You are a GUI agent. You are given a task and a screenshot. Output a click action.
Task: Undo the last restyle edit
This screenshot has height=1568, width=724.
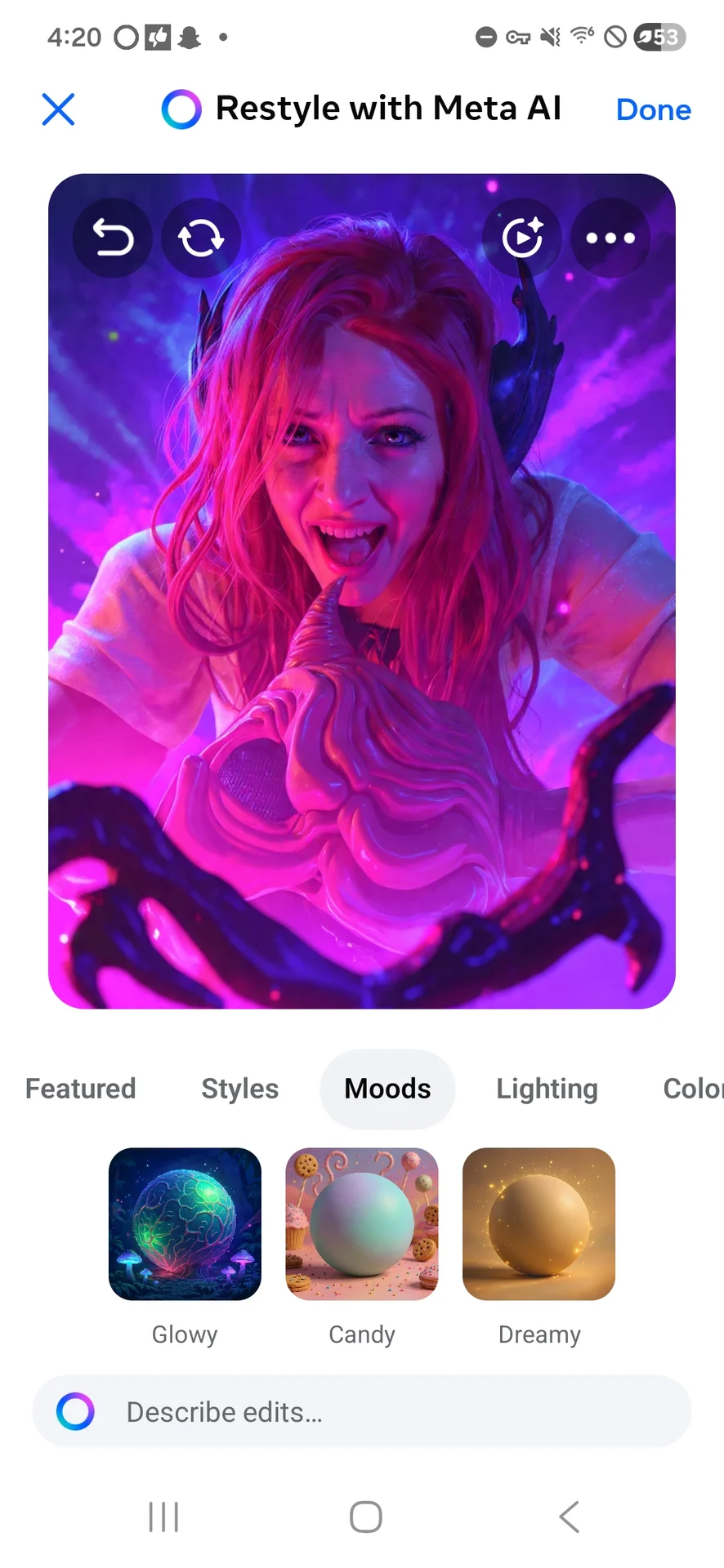[x=113, y=238]
